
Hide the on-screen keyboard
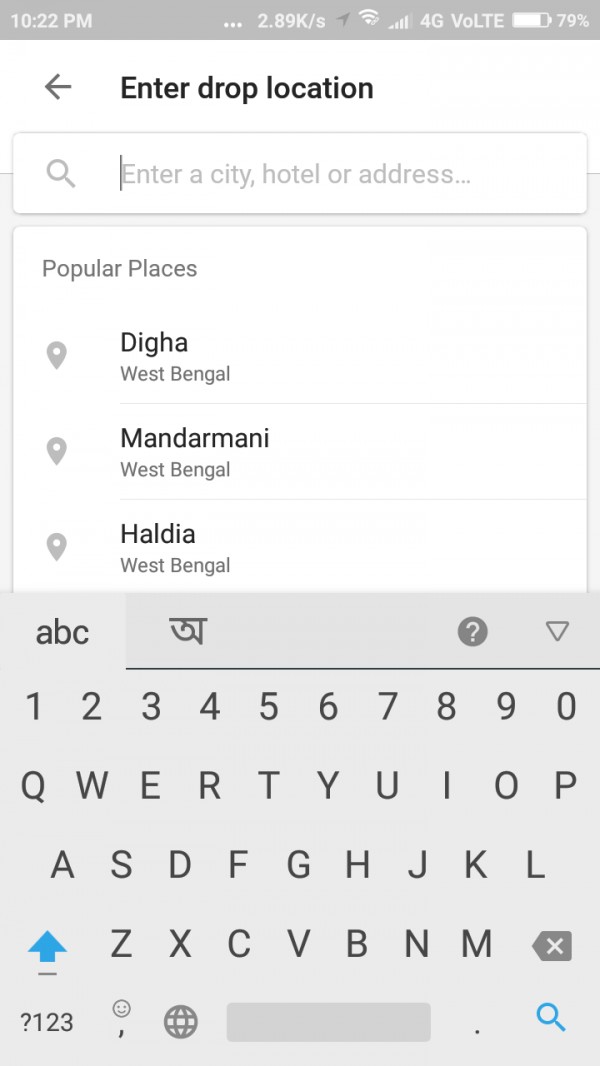[x=557, y=631]
